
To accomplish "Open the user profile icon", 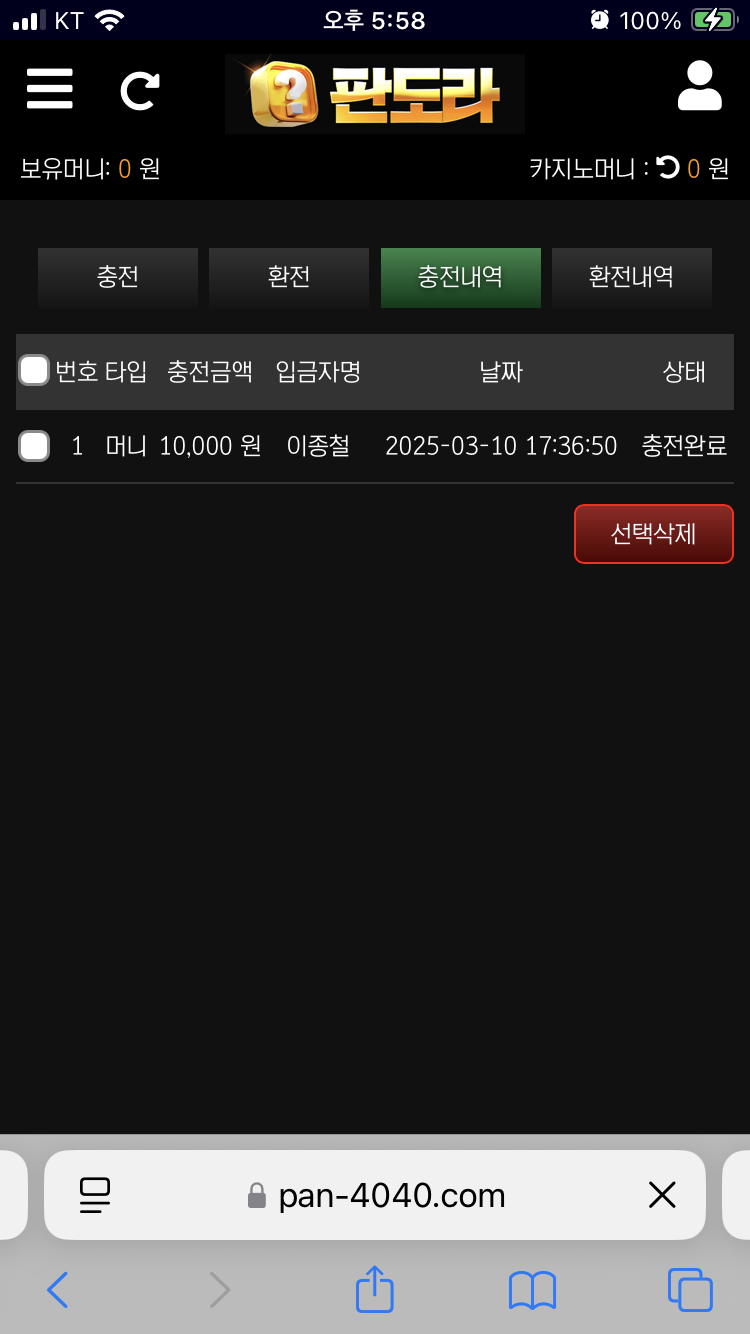I will click(x=699, y=87).
